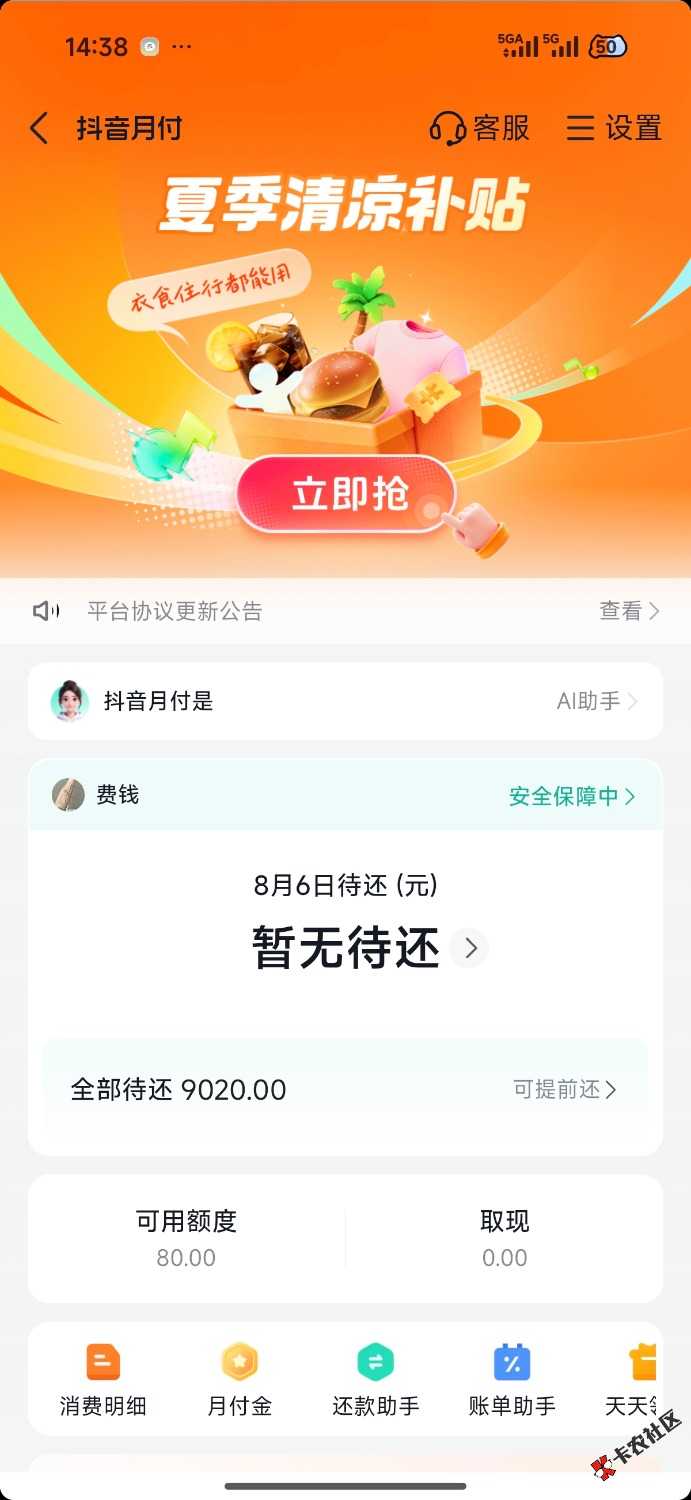Expand 暂无待还 bill details arrow
This screenshot has width=691, height=1500.
tap(468, 948)
